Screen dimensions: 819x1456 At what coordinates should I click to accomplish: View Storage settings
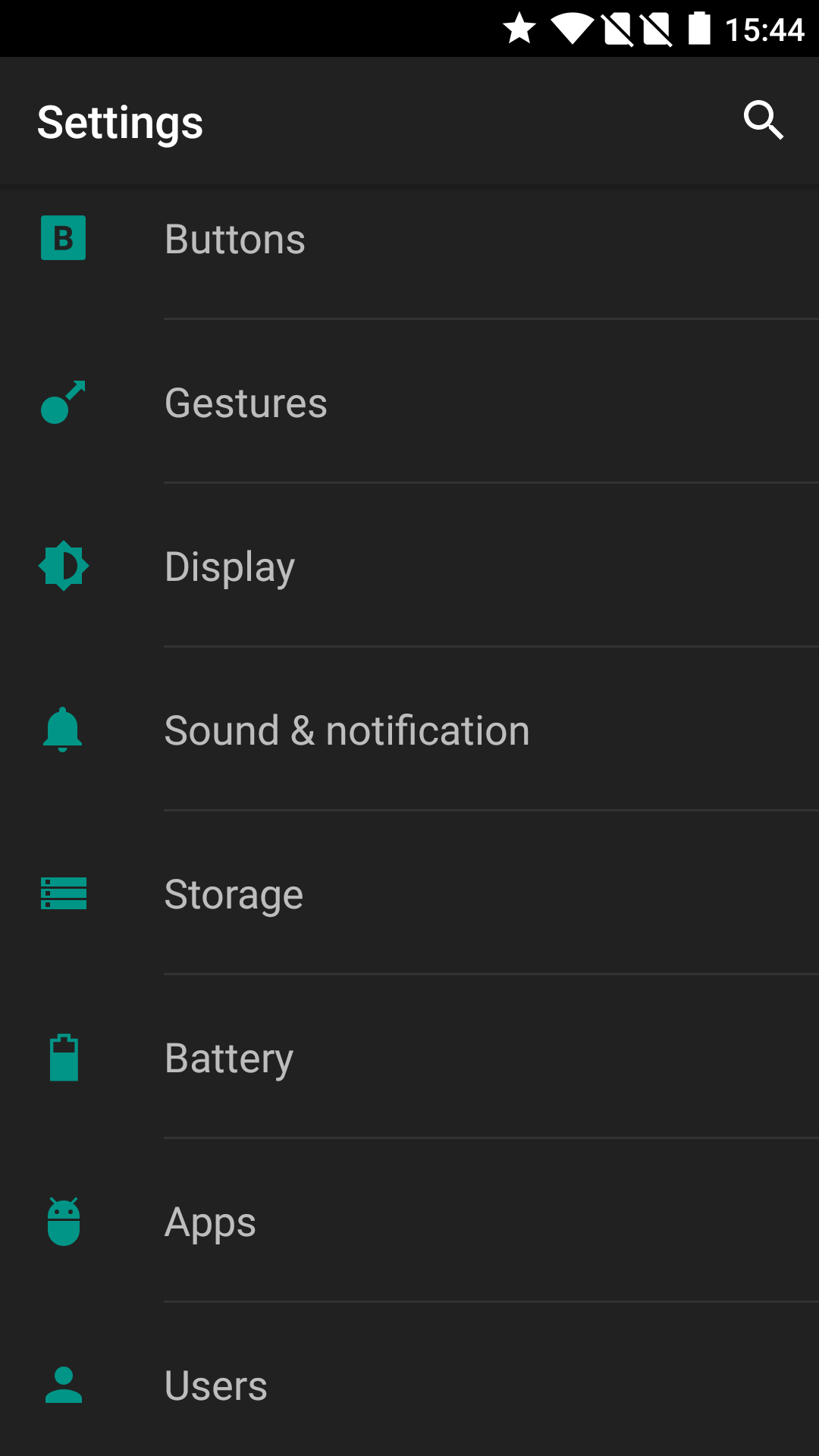[x=409, y=893]
